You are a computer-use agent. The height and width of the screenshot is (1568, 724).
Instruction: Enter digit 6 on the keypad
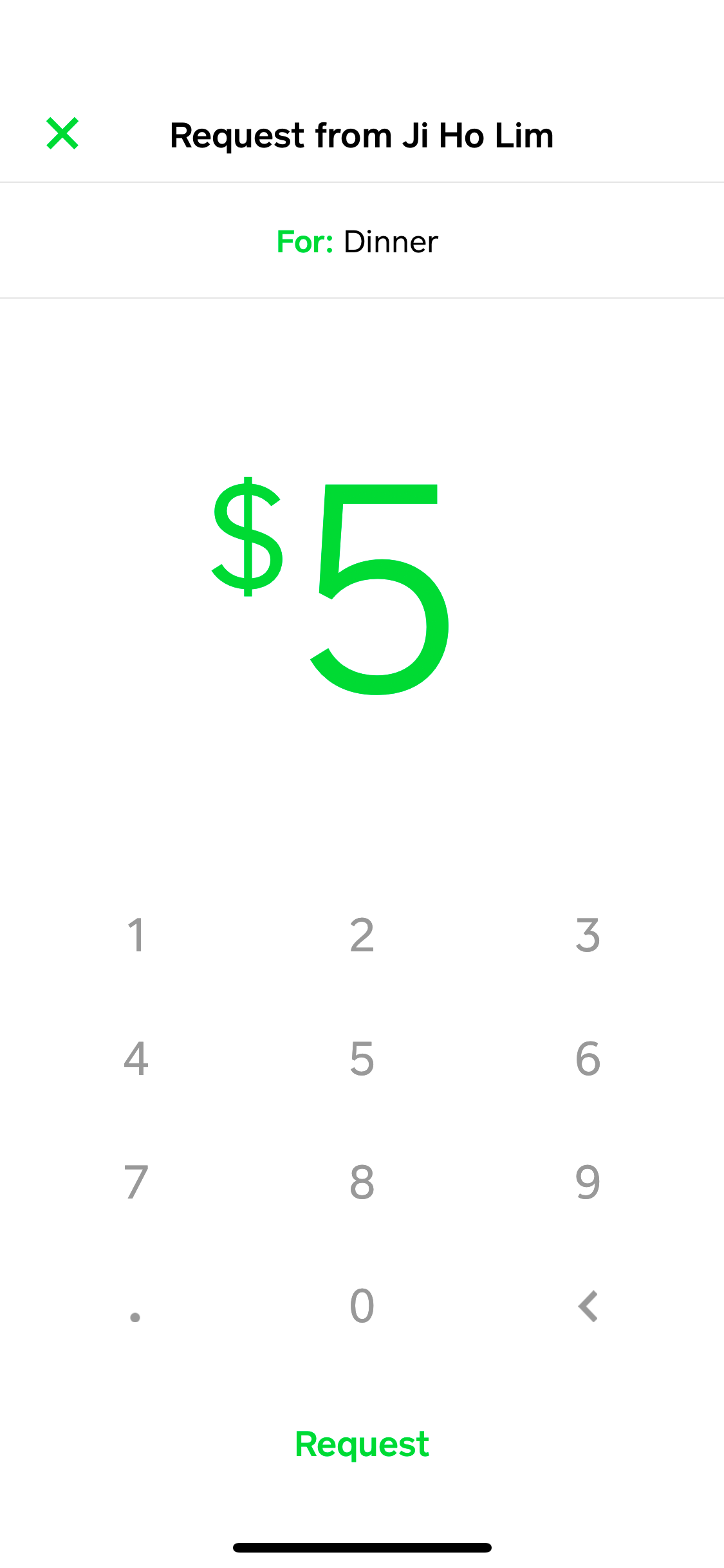[x=588, y=1059]
